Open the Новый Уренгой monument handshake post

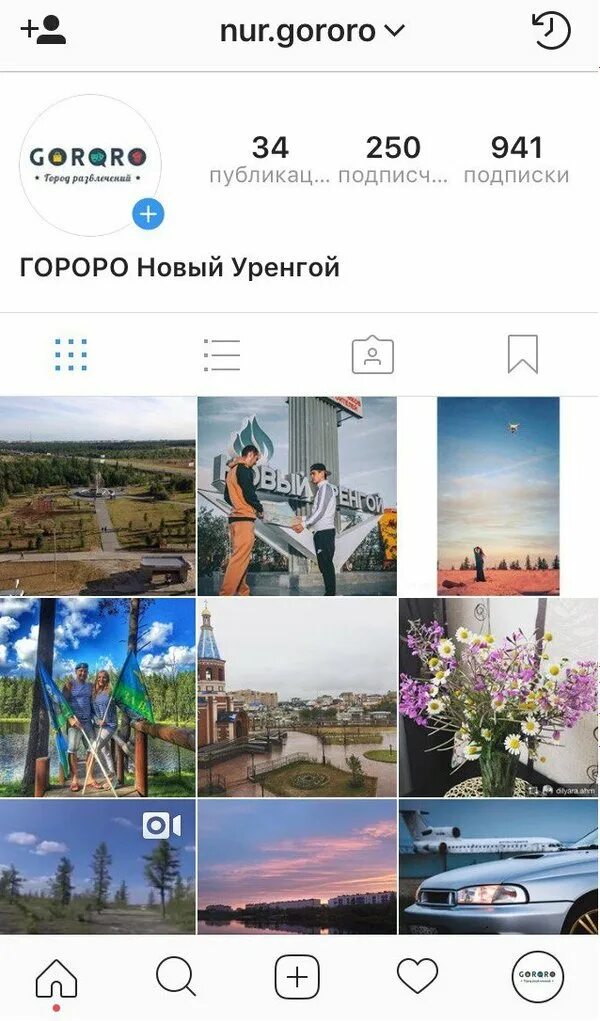(x=297, y=496)
